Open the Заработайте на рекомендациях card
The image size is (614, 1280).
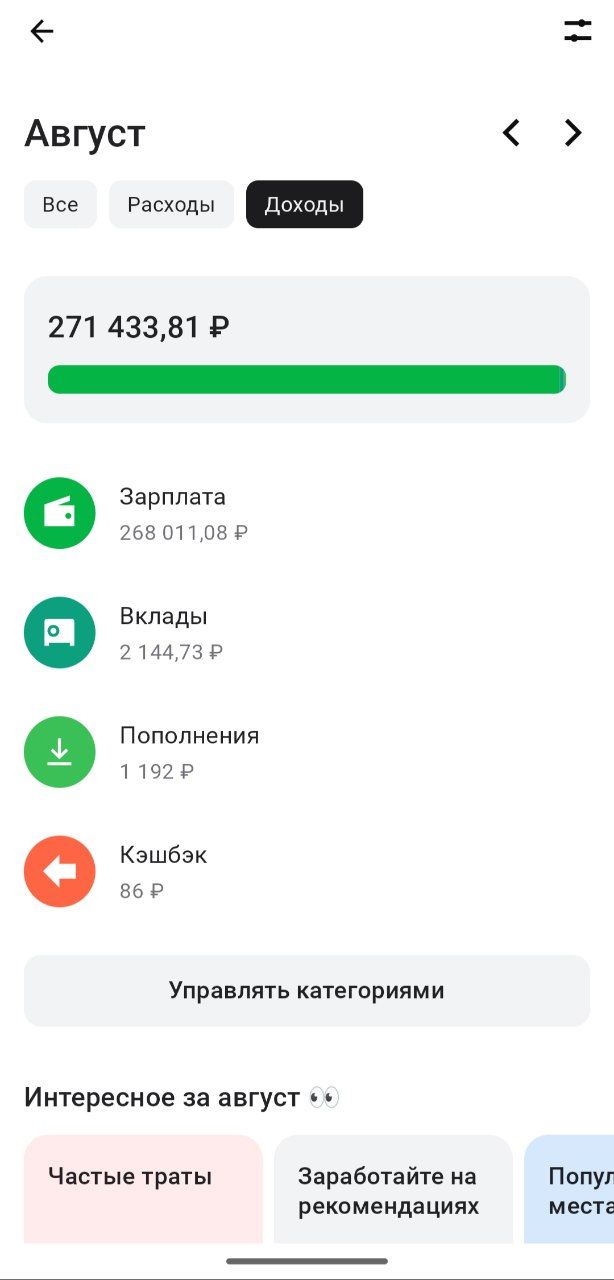tap(392, 1190)
